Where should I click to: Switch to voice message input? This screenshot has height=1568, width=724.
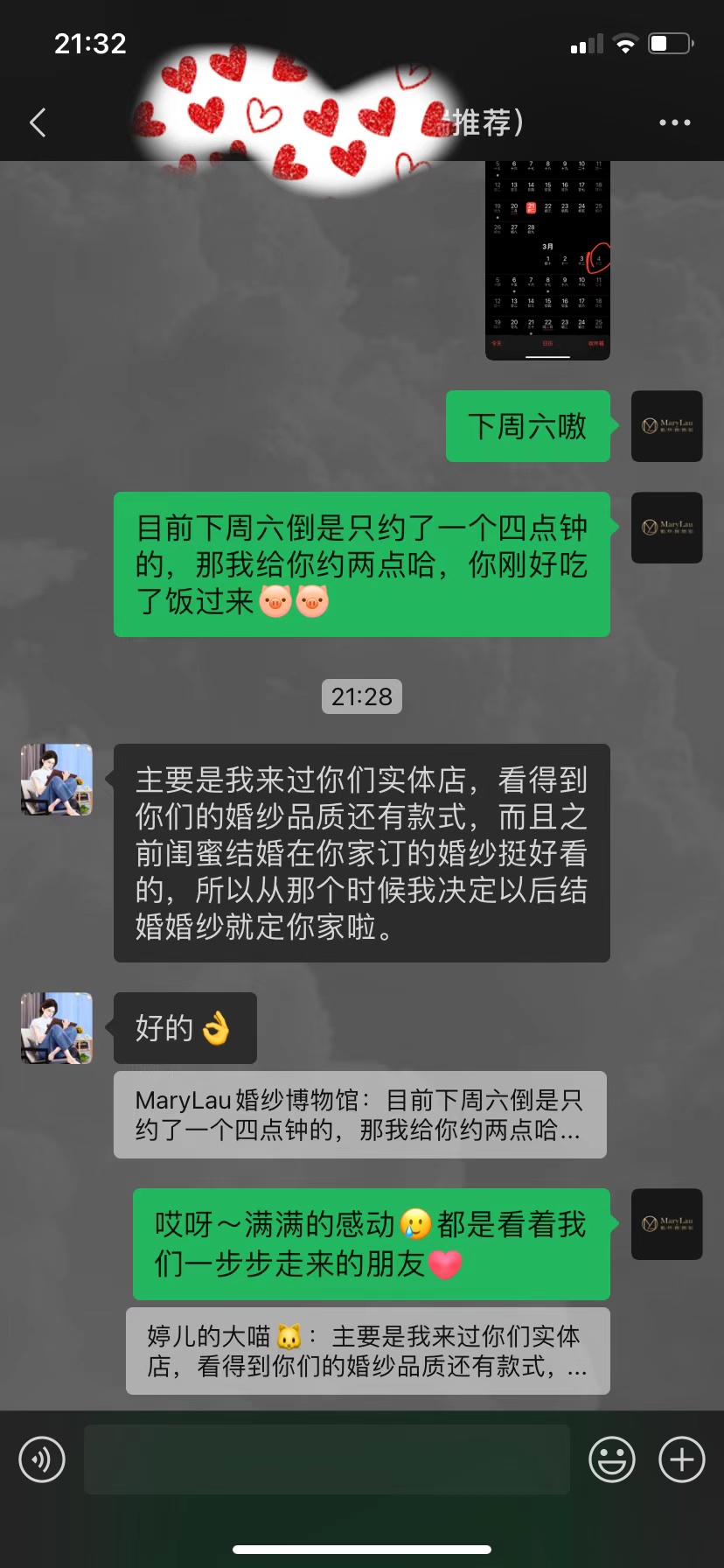point(42,1459)
